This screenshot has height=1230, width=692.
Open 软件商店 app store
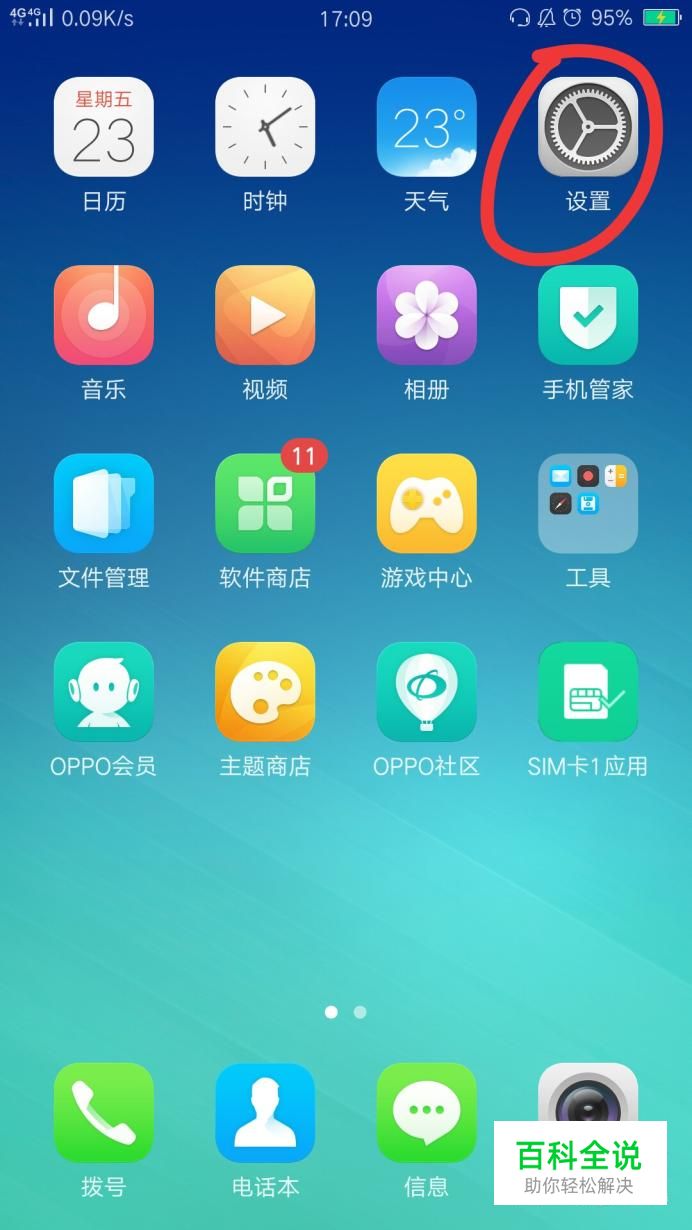click(x=265, y=503)
